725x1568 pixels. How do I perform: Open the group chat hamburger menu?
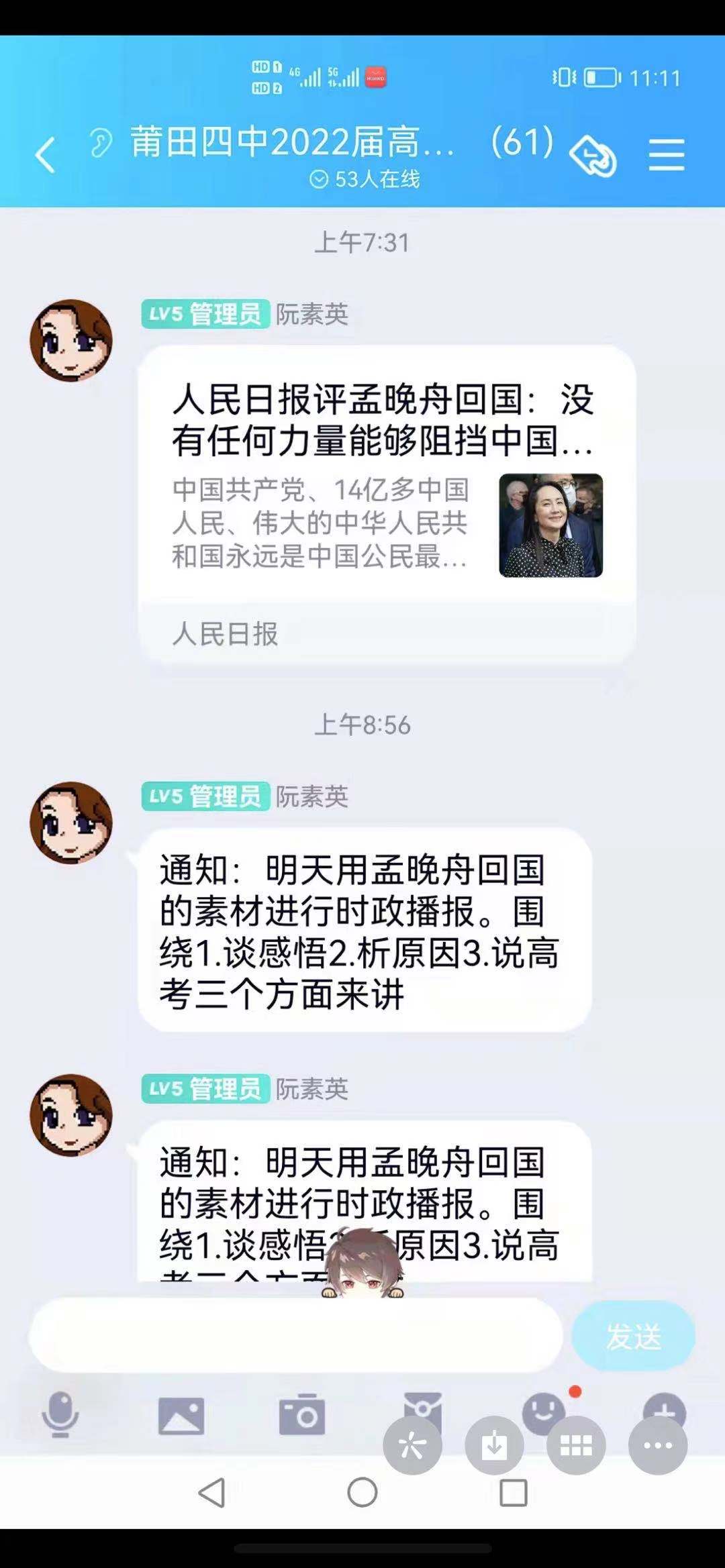[x=666, y=155]
